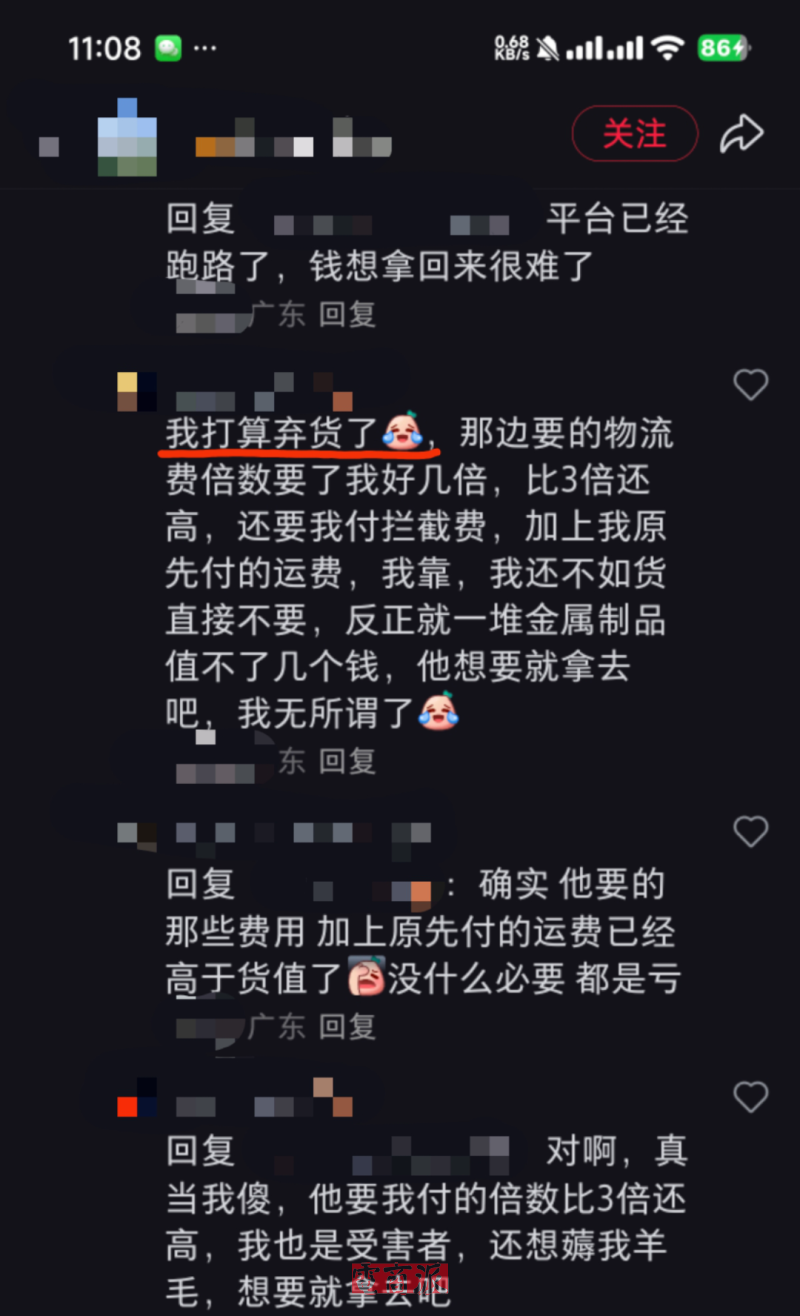800x1316 pixels.
Task: Reply to the comment ending 没什么必要 都是亏
Action: pyautogui.click(x=347, y=1026)
